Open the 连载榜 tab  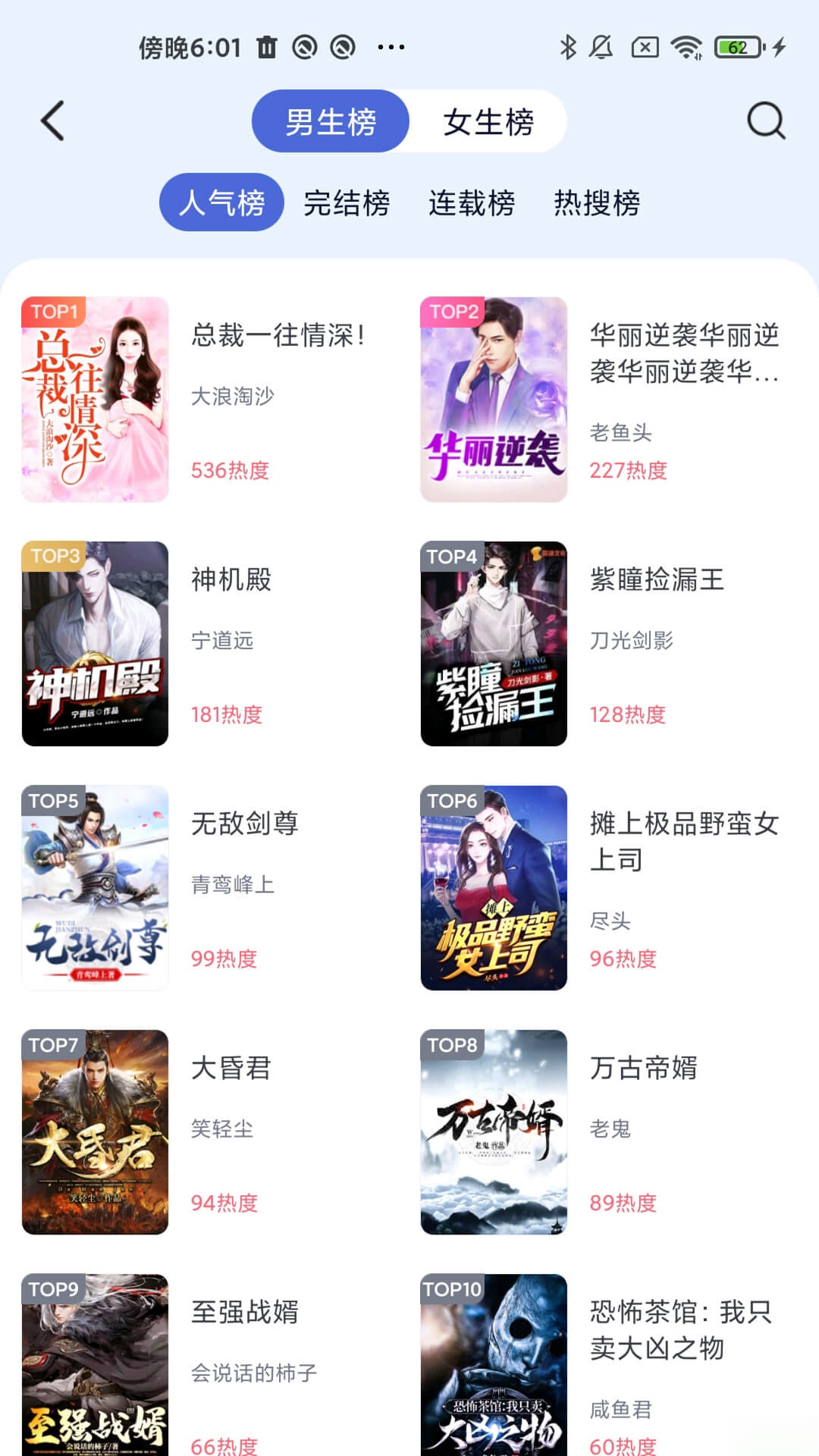point(472,204)
